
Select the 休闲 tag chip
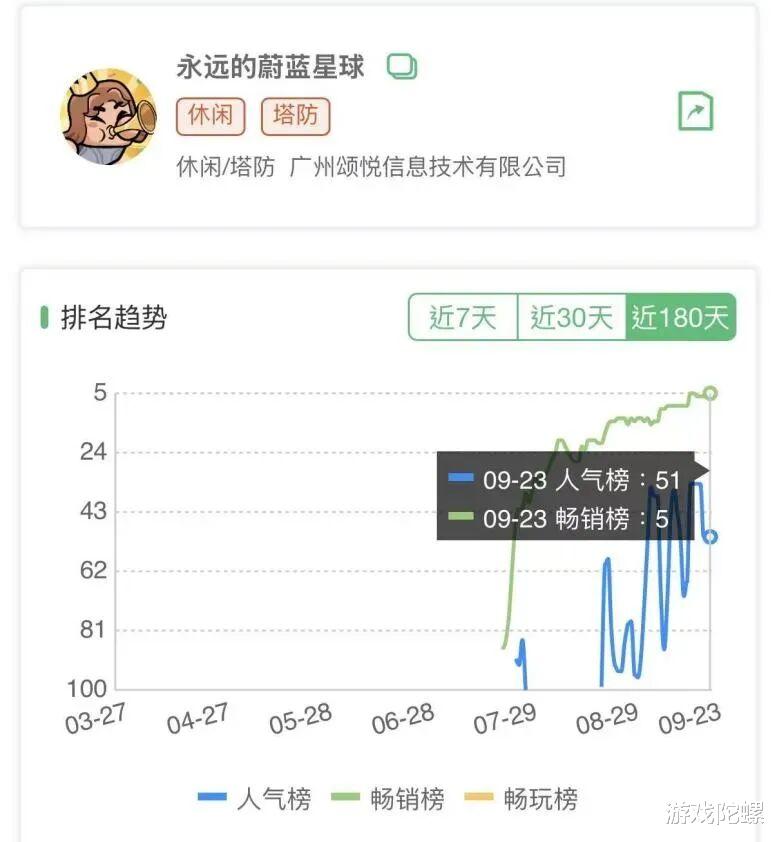point(210,116)
